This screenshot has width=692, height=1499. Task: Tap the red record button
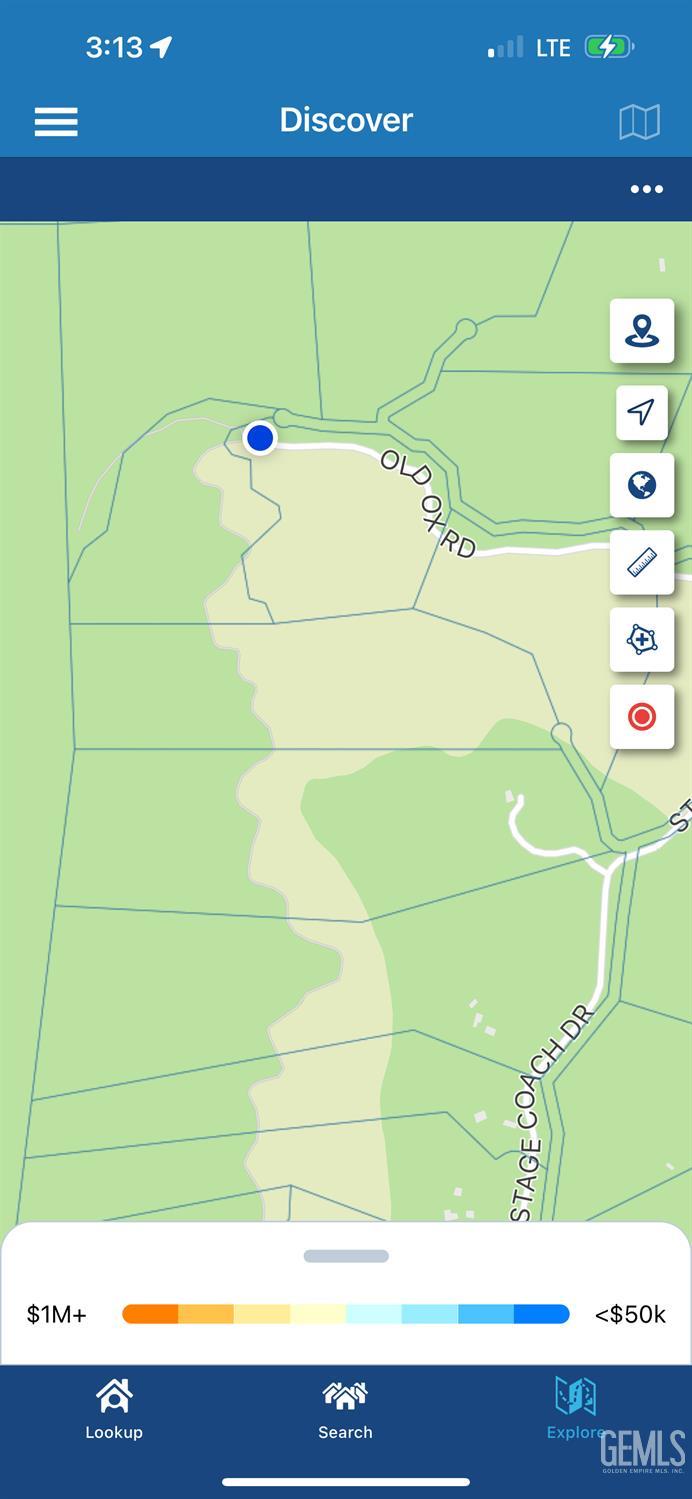642,716
